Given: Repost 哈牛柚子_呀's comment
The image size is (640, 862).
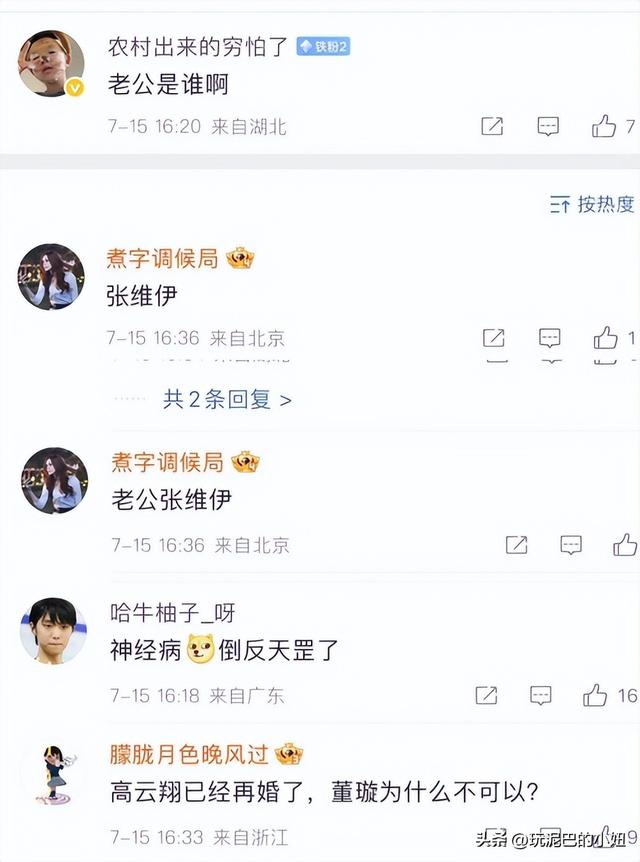Looking at the screenshot, I should coord(486,695).
